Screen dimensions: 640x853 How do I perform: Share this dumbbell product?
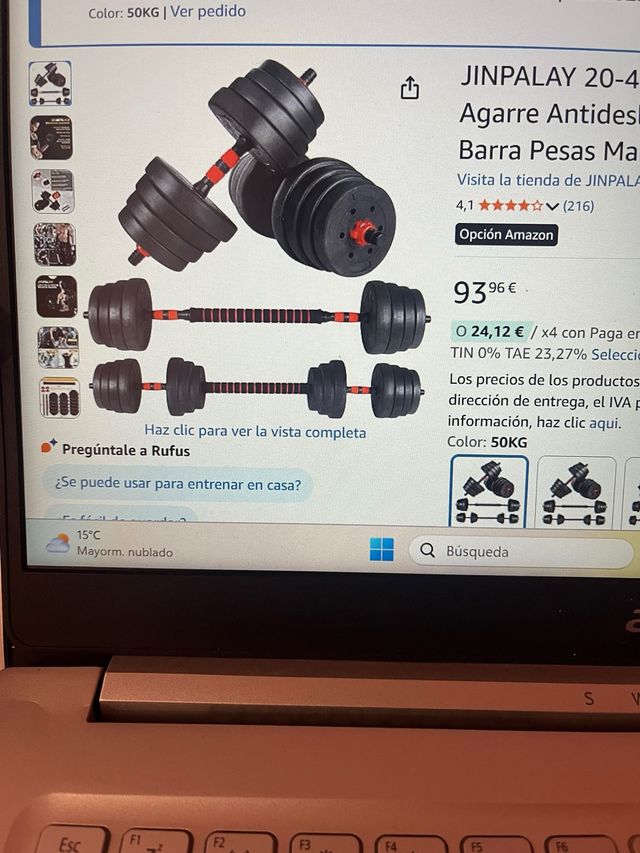coord(409,89)
